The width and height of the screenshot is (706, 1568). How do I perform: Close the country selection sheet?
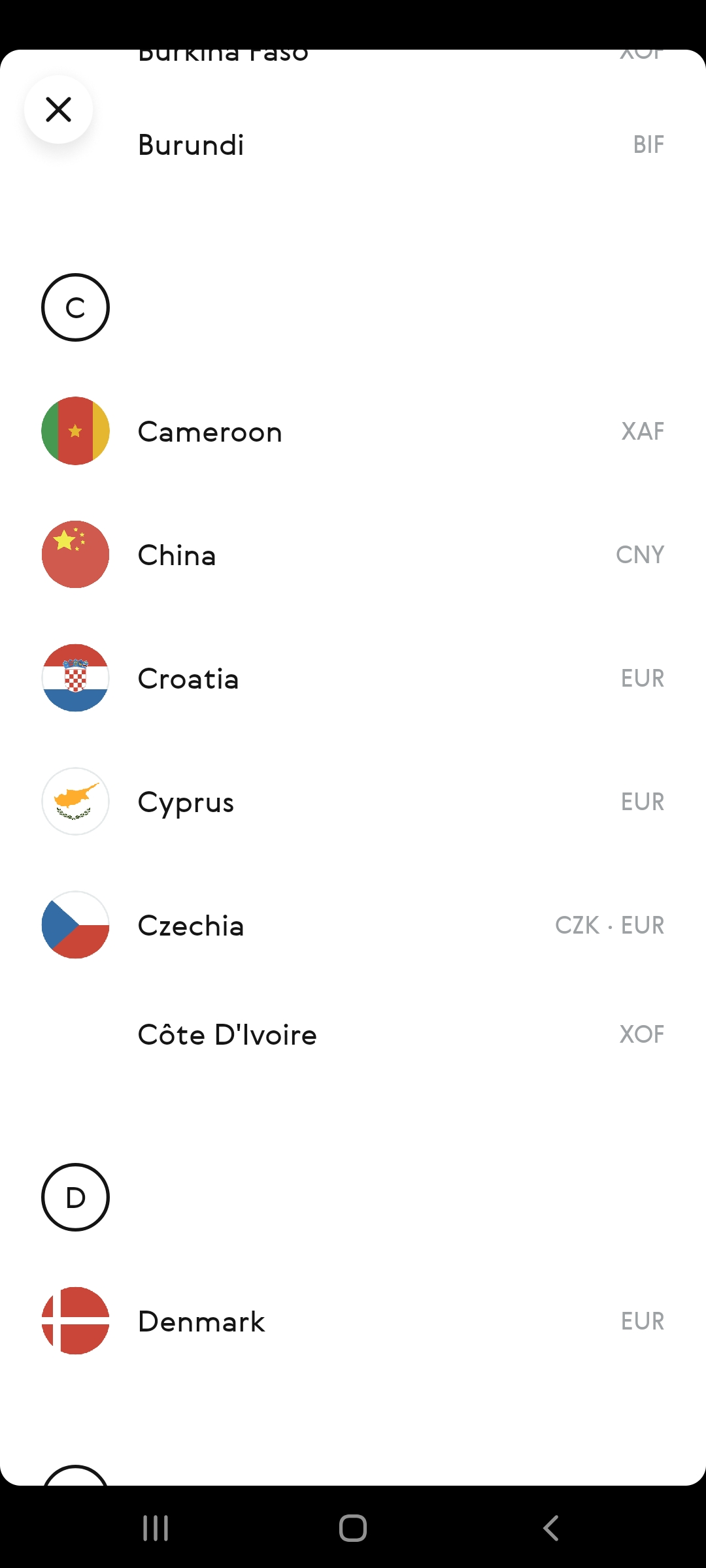(x=59, y=110)
